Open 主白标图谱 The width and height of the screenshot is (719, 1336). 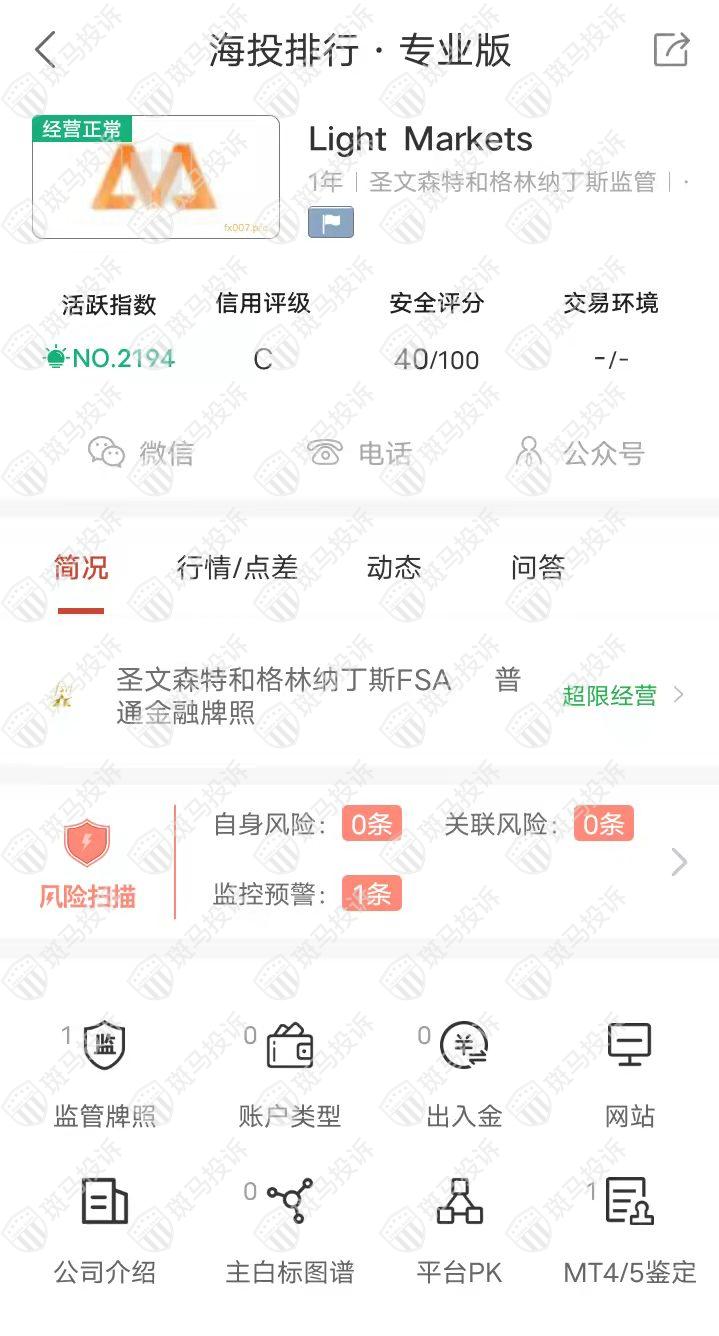pyautogui.click(x=290, y=1230)
